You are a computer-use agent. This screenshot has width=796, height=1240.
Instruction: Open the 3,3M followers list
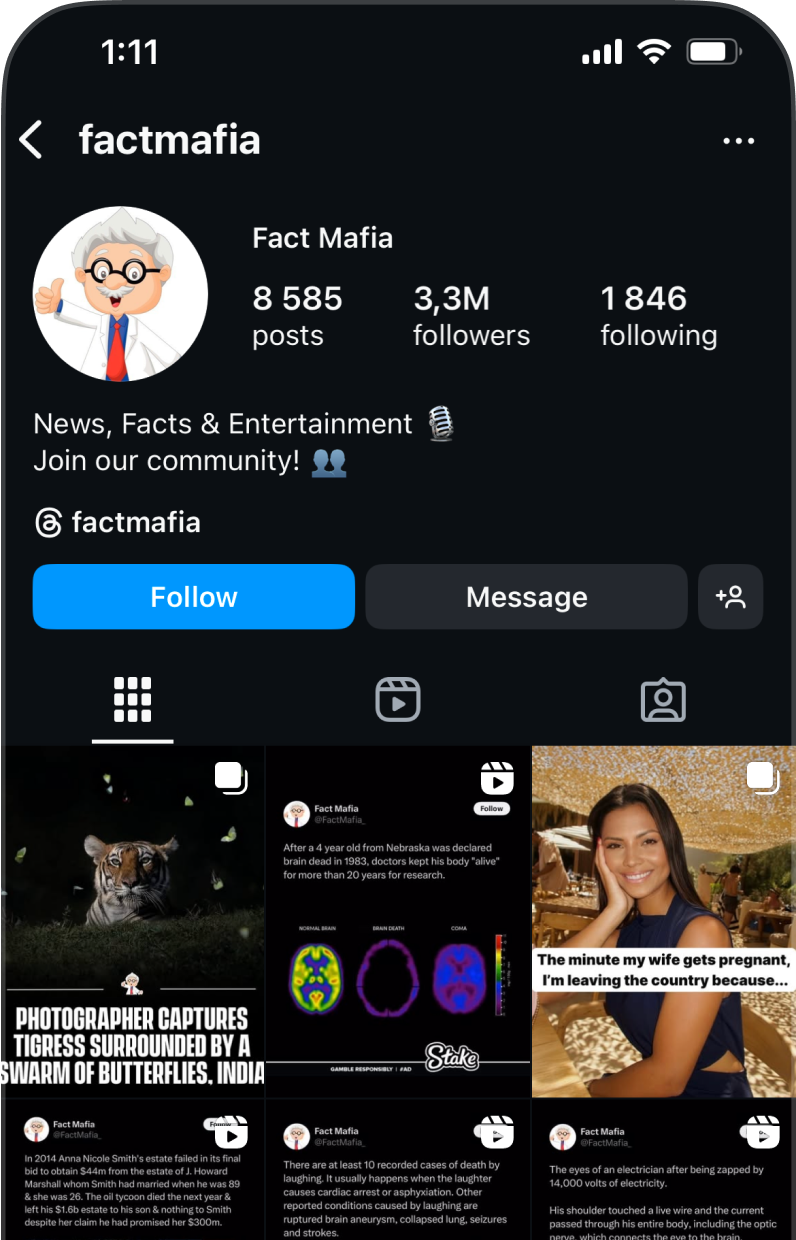(471, 315)
